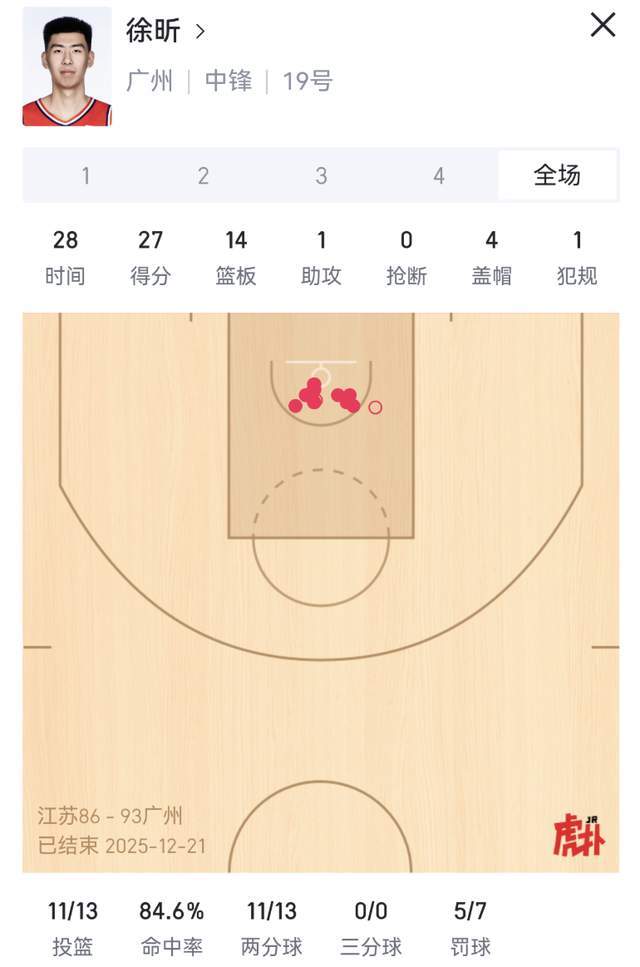Viewport: 640px width, 967px height.
Task: Show quarter 3 stats
Action: tap(321, 176)
